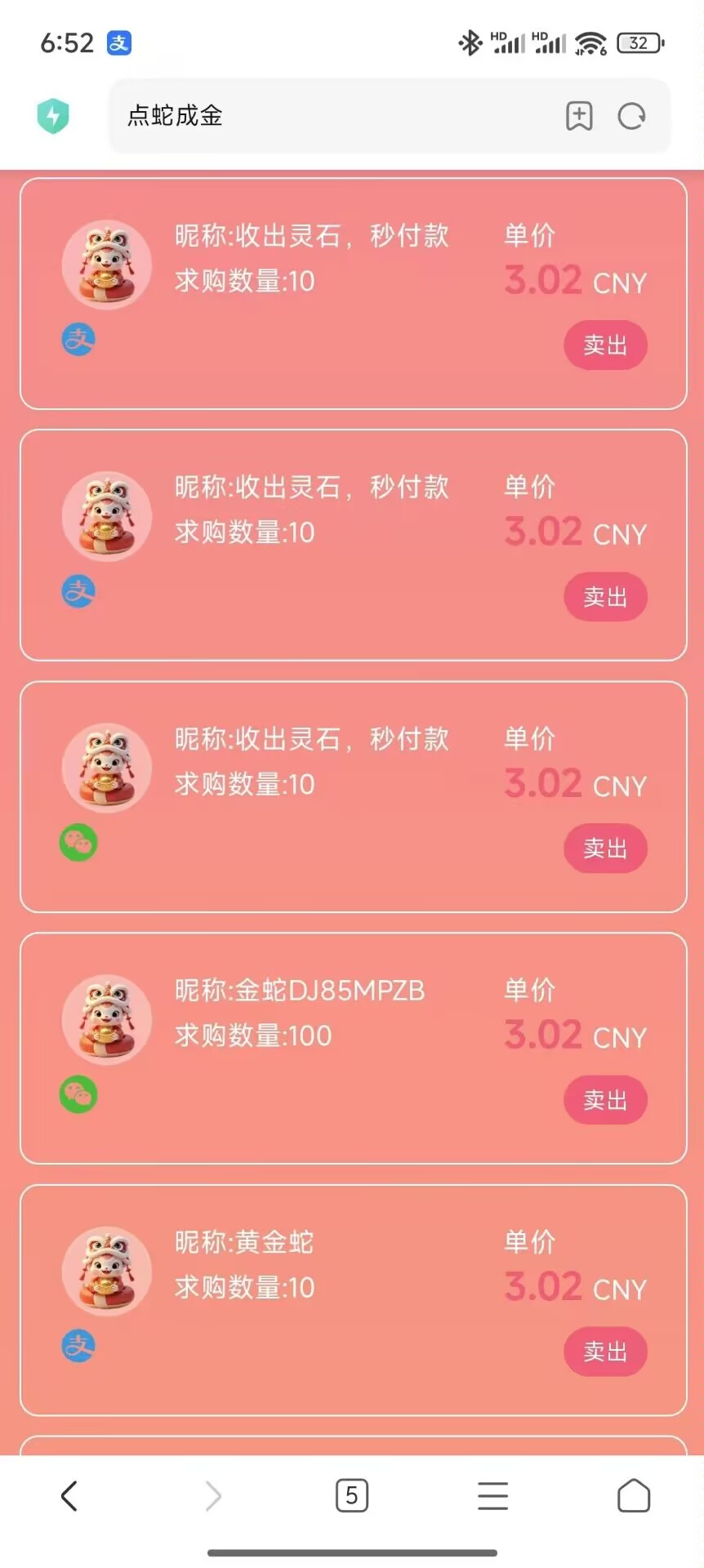The height and width of the screenshot is (1568, 704).
Task: Tap the search bar containing 点蛇成金
Action: [x=327, y=117]
